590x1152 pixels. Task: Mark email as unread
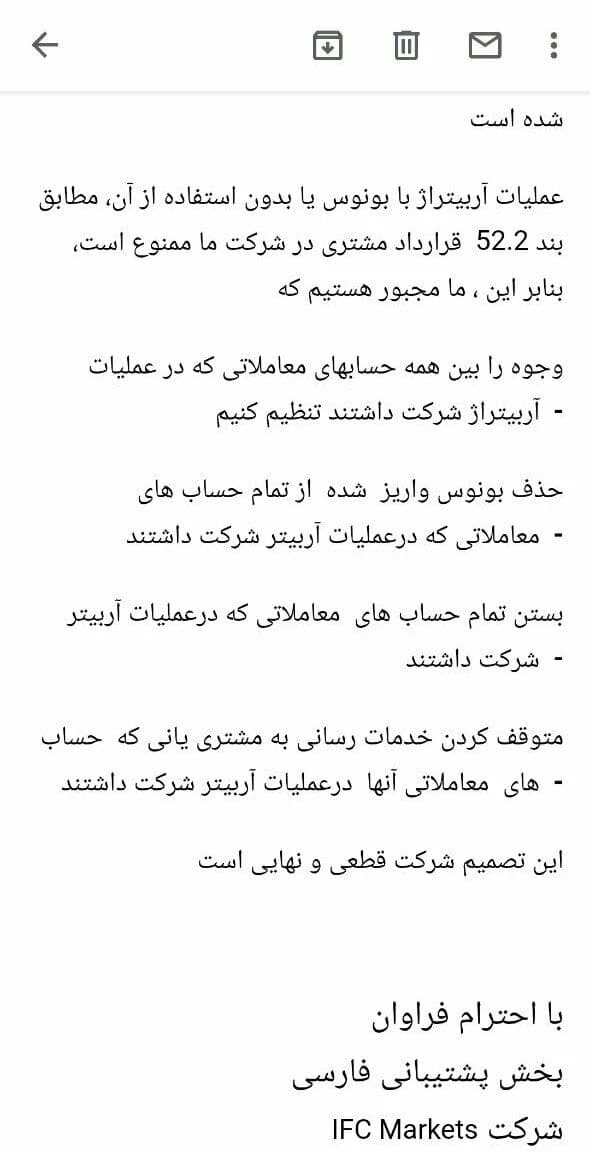[x=485, y=46]
